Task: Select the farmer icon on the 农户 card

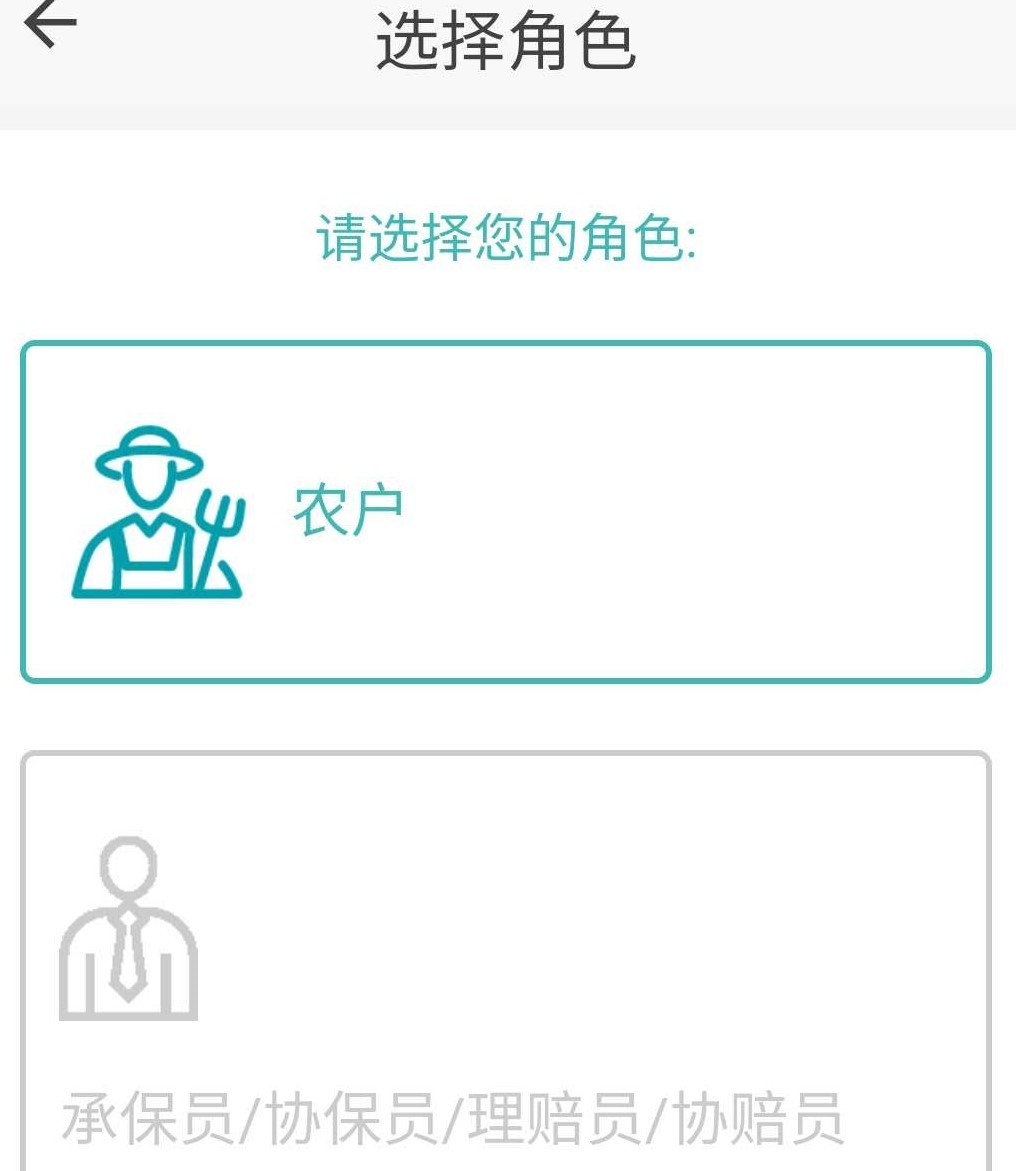Action: click(x=155, y=515)
